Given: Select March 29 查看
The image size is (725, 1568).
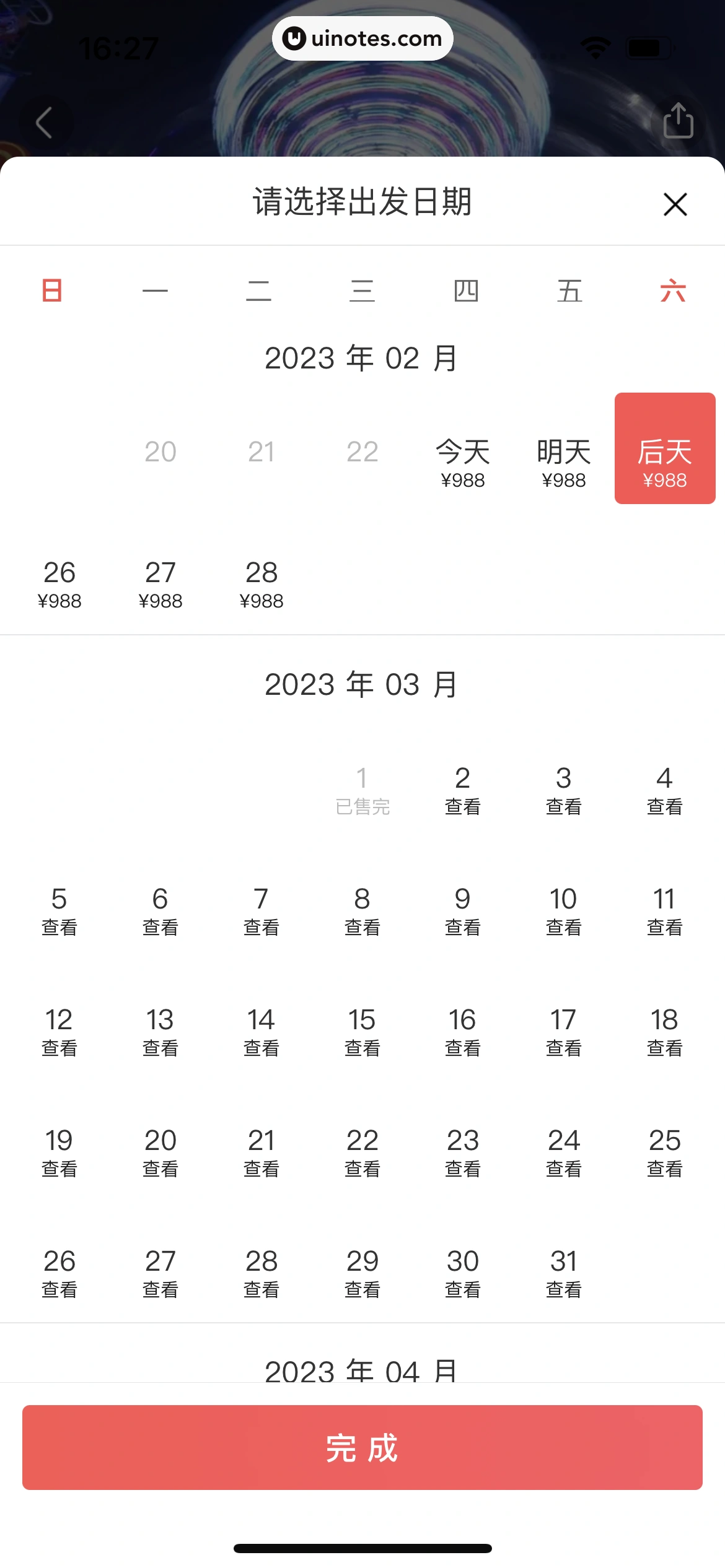Looking at the screenshot, I should (x=362, y=1273).
